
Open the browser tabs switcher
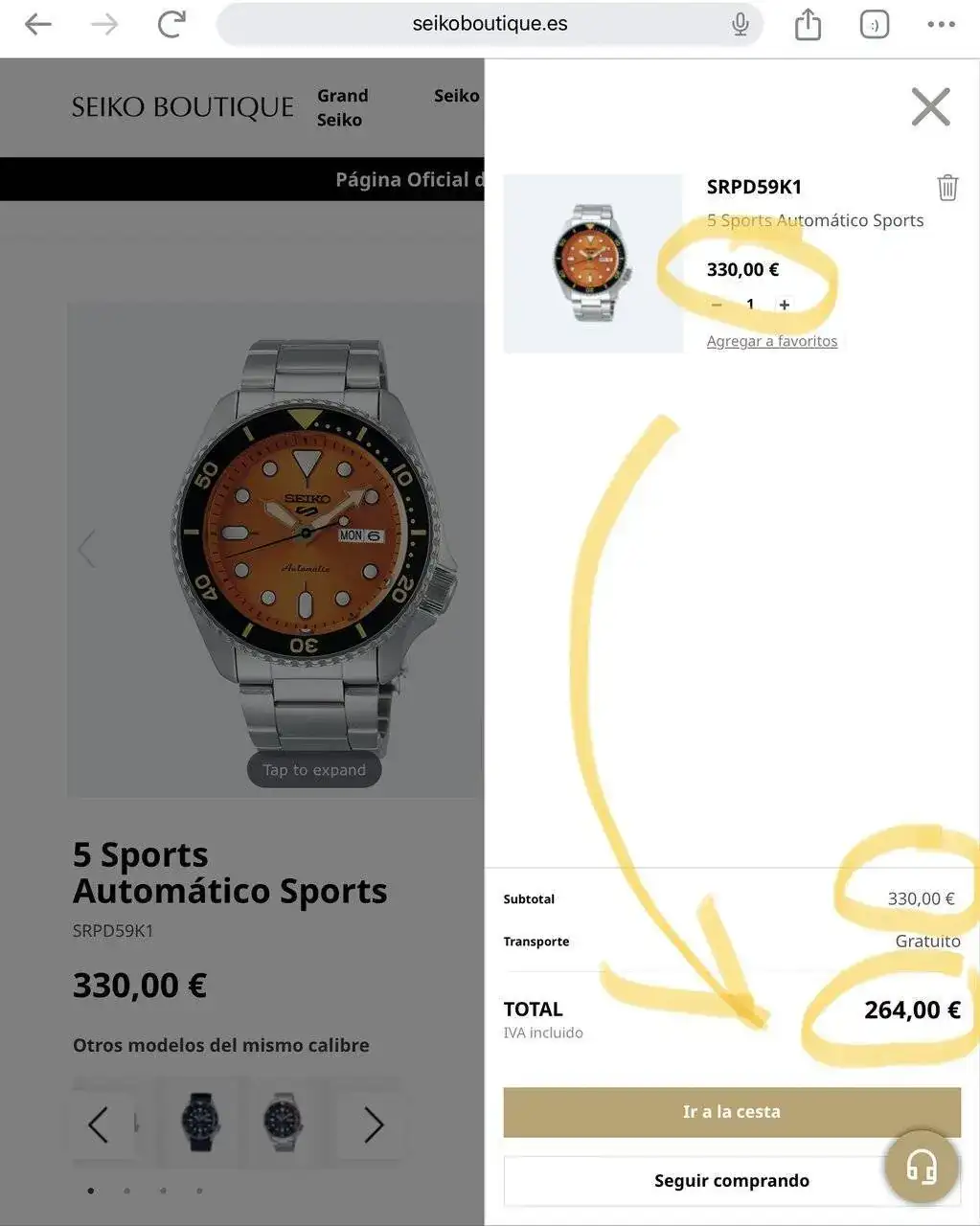874,25
